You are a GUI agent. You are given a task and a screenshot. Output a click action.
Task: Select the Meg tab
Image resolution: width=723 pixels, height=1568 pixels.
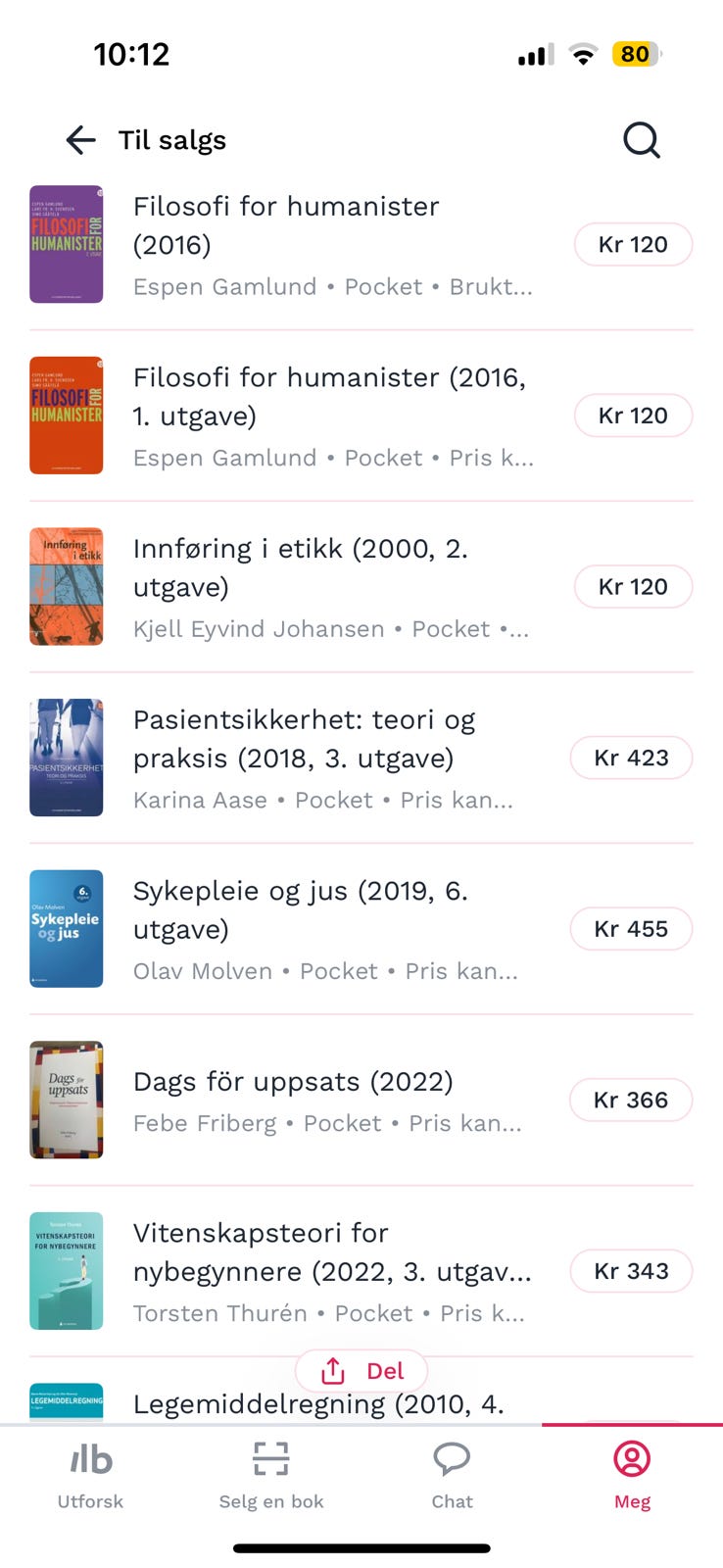pos(632,1475)
